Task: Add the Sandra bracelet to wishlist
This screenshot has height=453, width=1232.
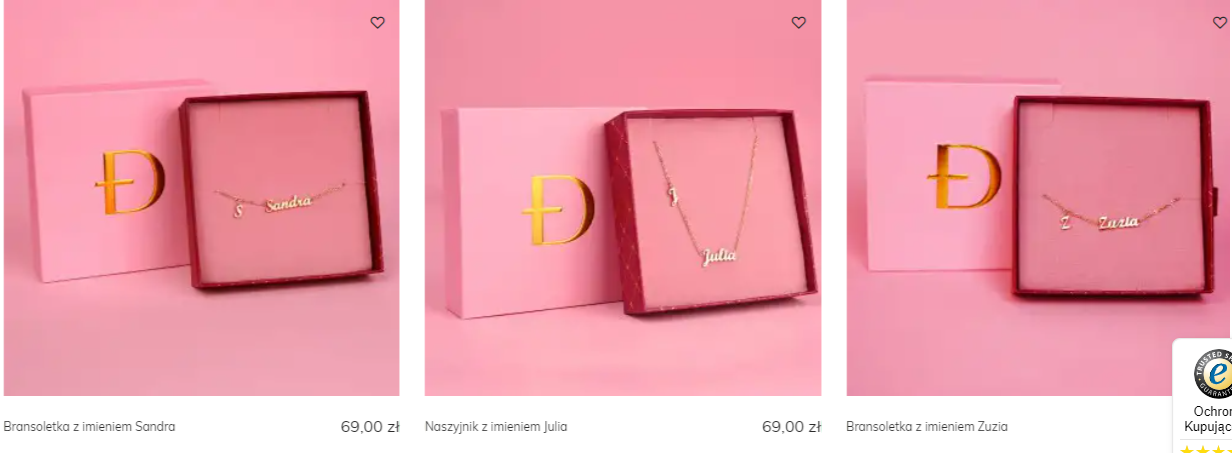Action: click(x=377, y=23)
